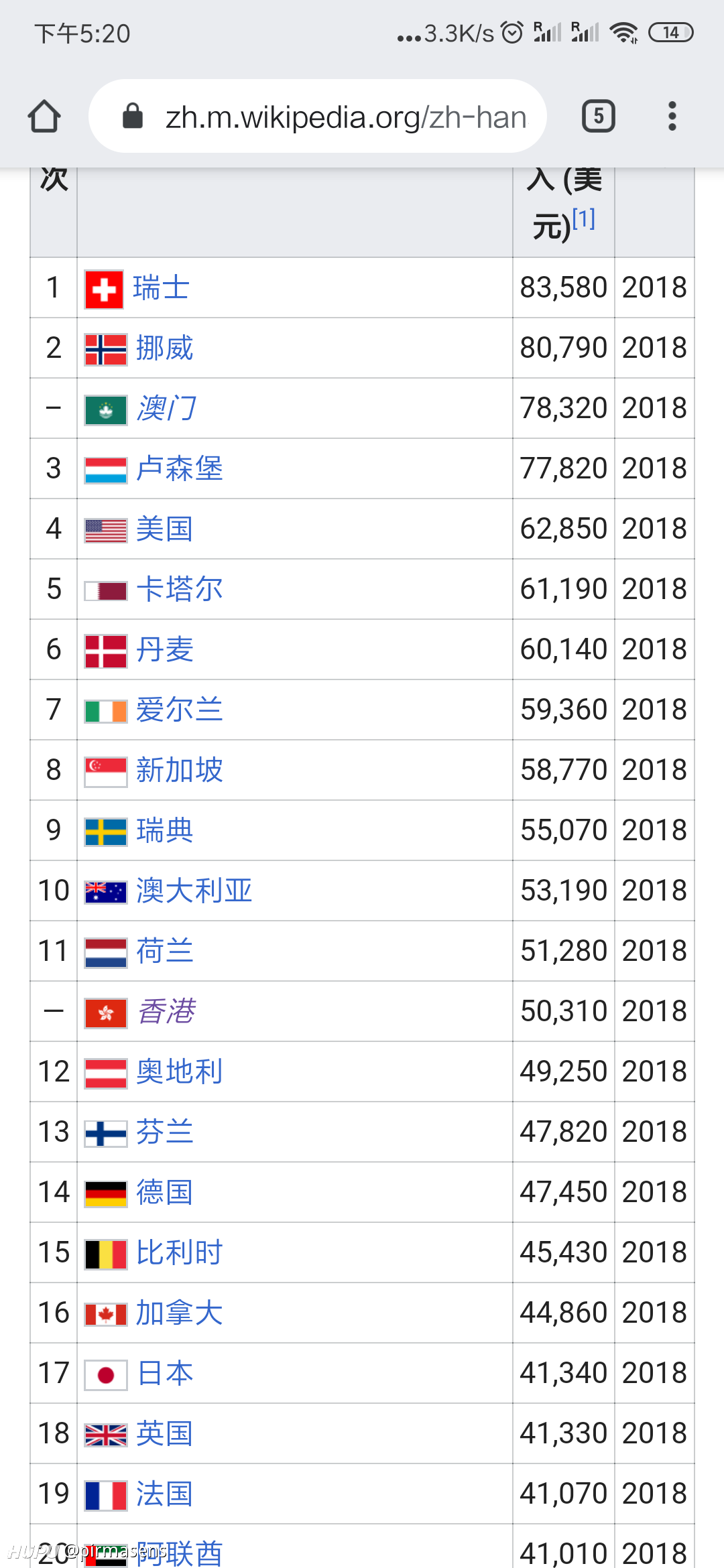Image resolution: width=724 pixels, height=1568 pixels.
Task: Tap the zh.m.wikipedia.org address bar
Action: [x=318, y=116]
